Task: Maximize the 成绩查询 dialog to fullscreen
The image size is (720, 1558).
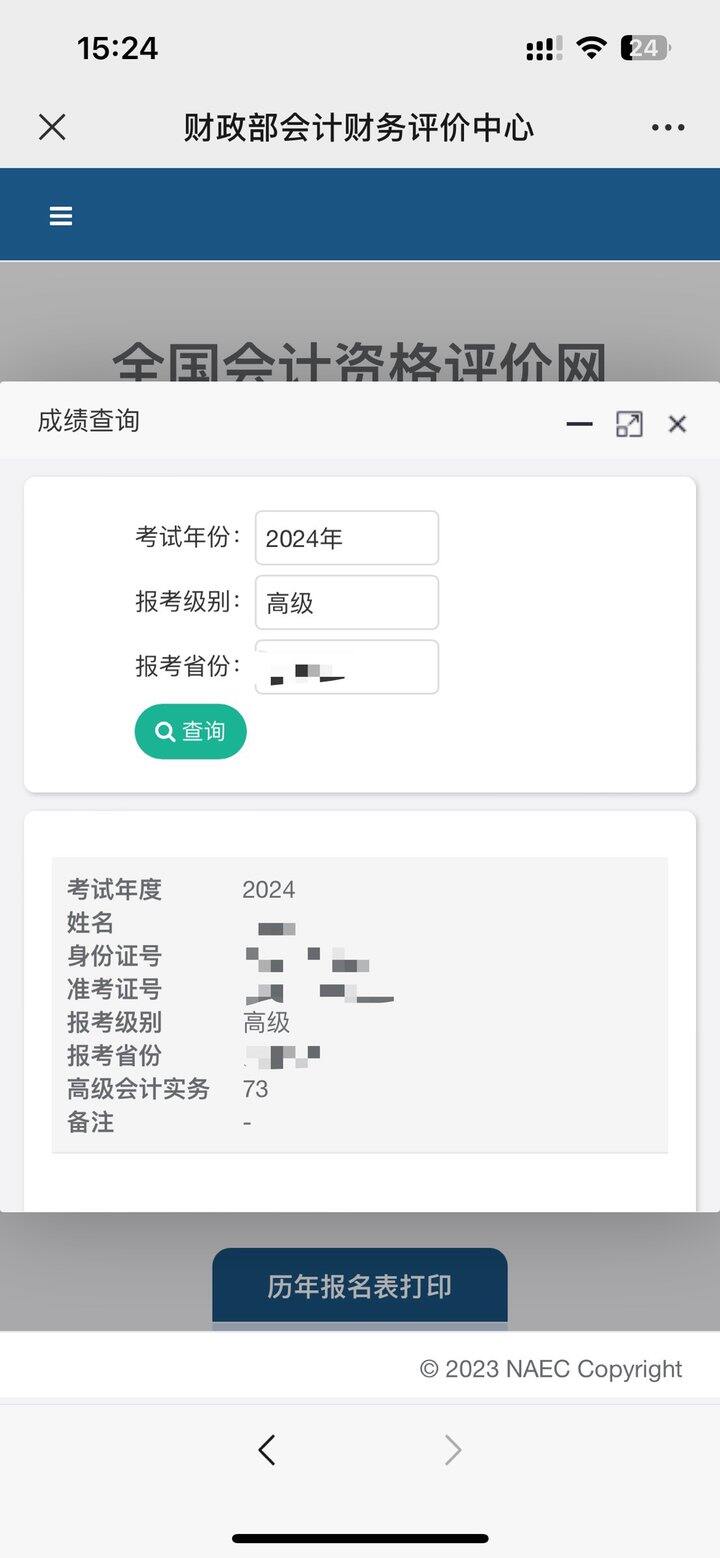Action: (x=629, y=424)
